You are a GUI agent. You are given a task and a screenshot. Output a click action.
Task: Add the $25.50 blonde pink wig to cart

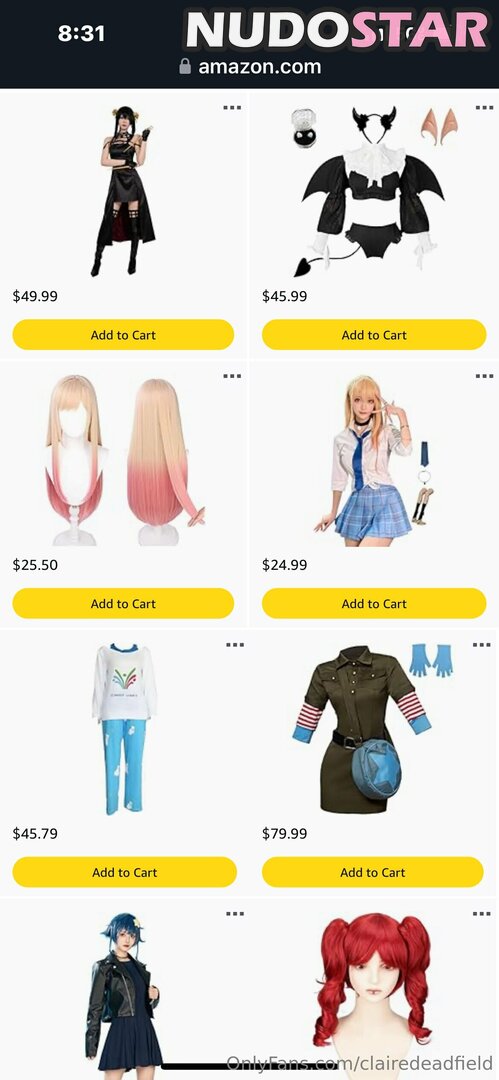point(123,603)
